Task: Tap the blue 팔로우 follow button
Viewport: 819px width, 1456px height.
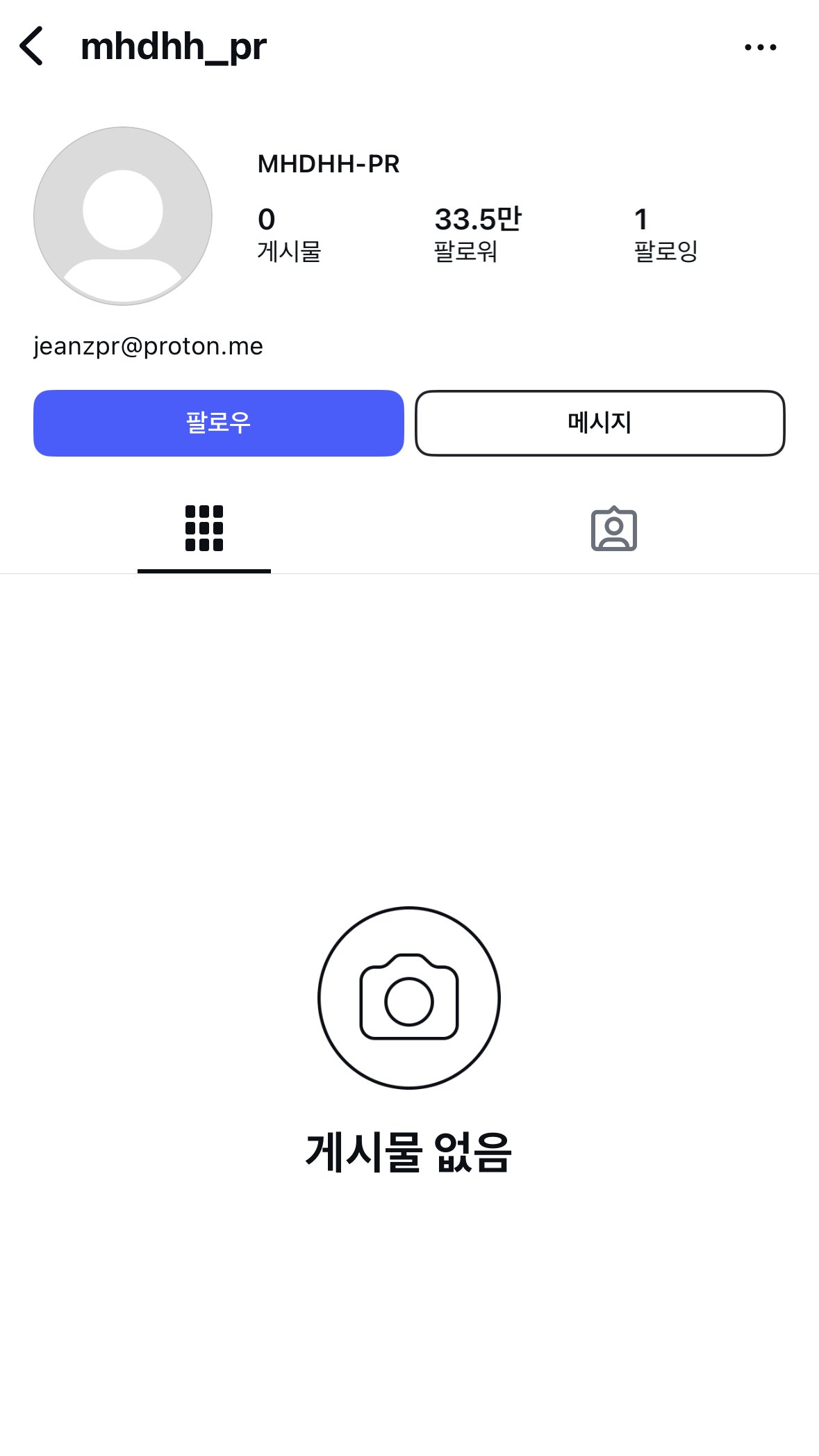Action: coord(218,423)
